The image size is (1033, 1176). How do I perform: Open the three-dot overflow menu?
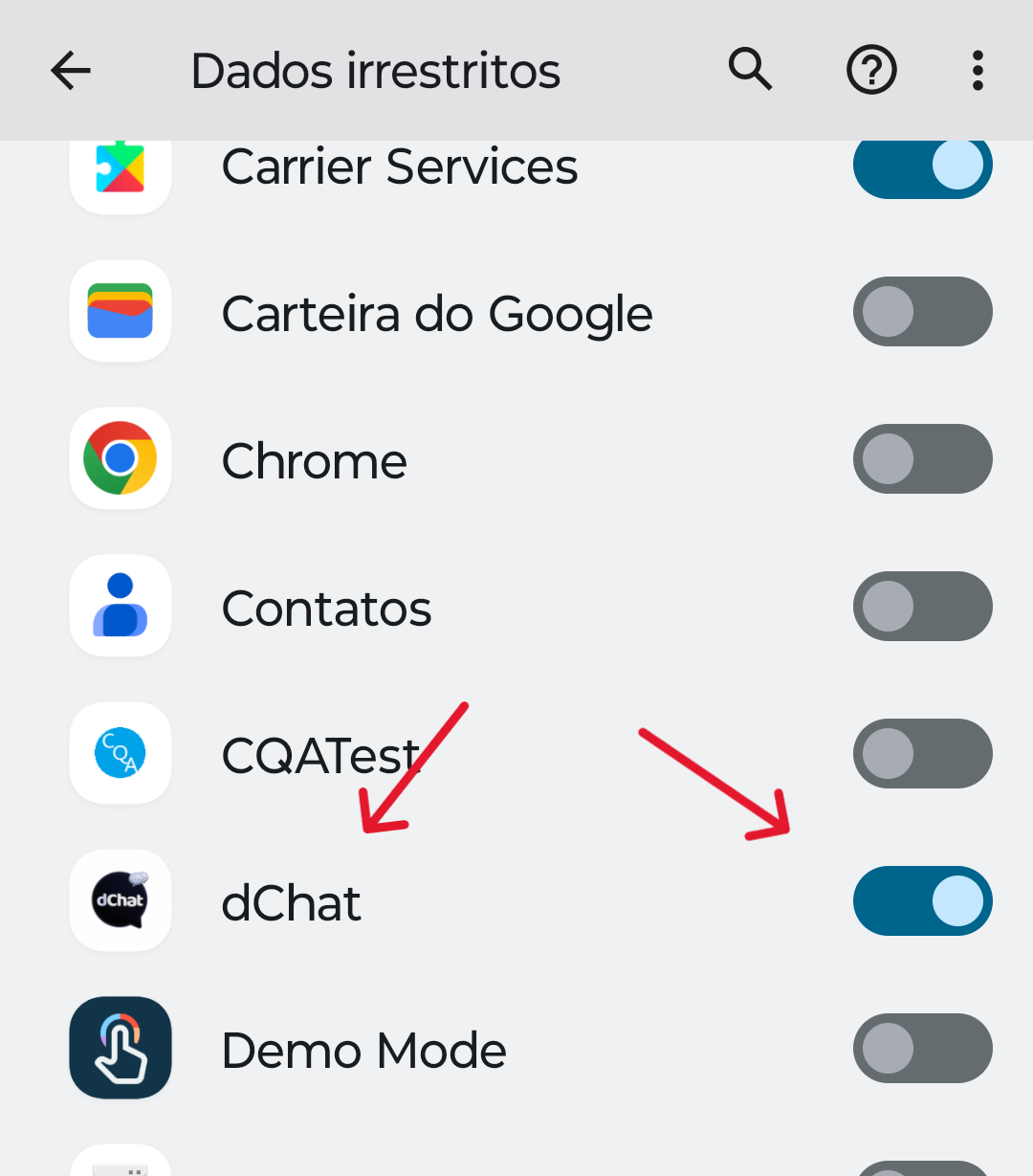[x=977, y=70]
